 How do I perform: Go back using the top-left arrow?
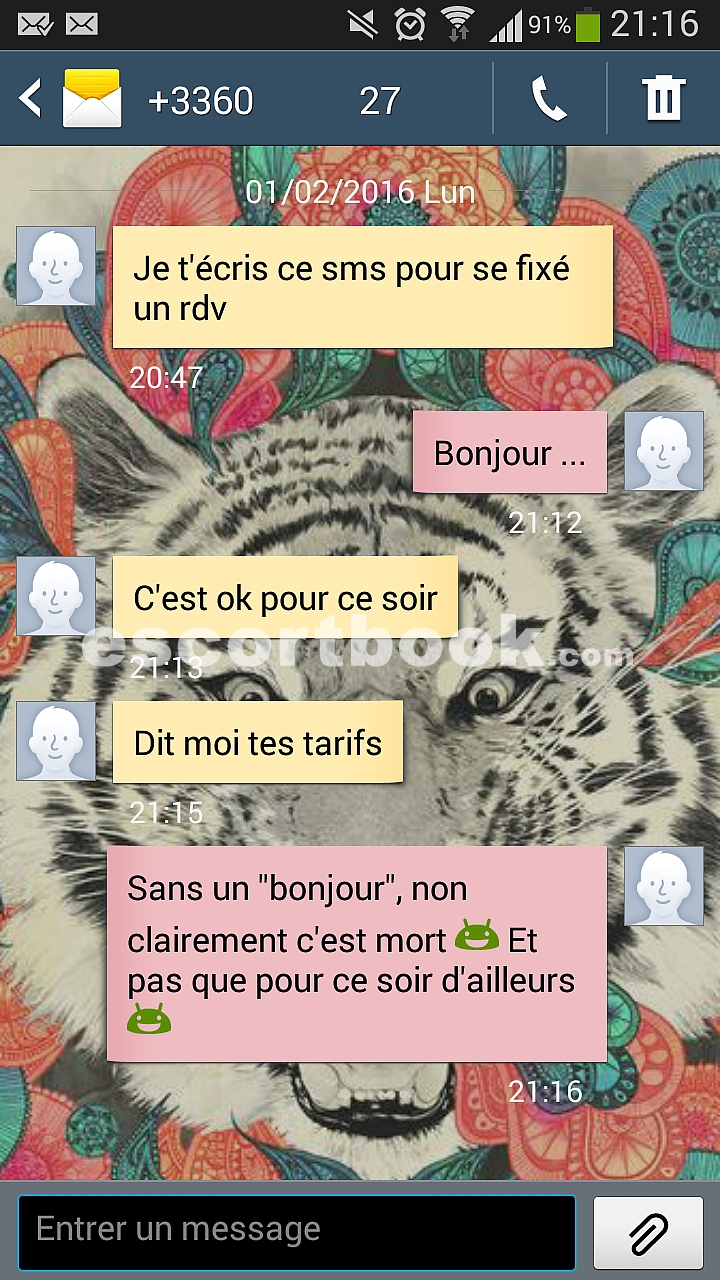[x=30, y=99]
